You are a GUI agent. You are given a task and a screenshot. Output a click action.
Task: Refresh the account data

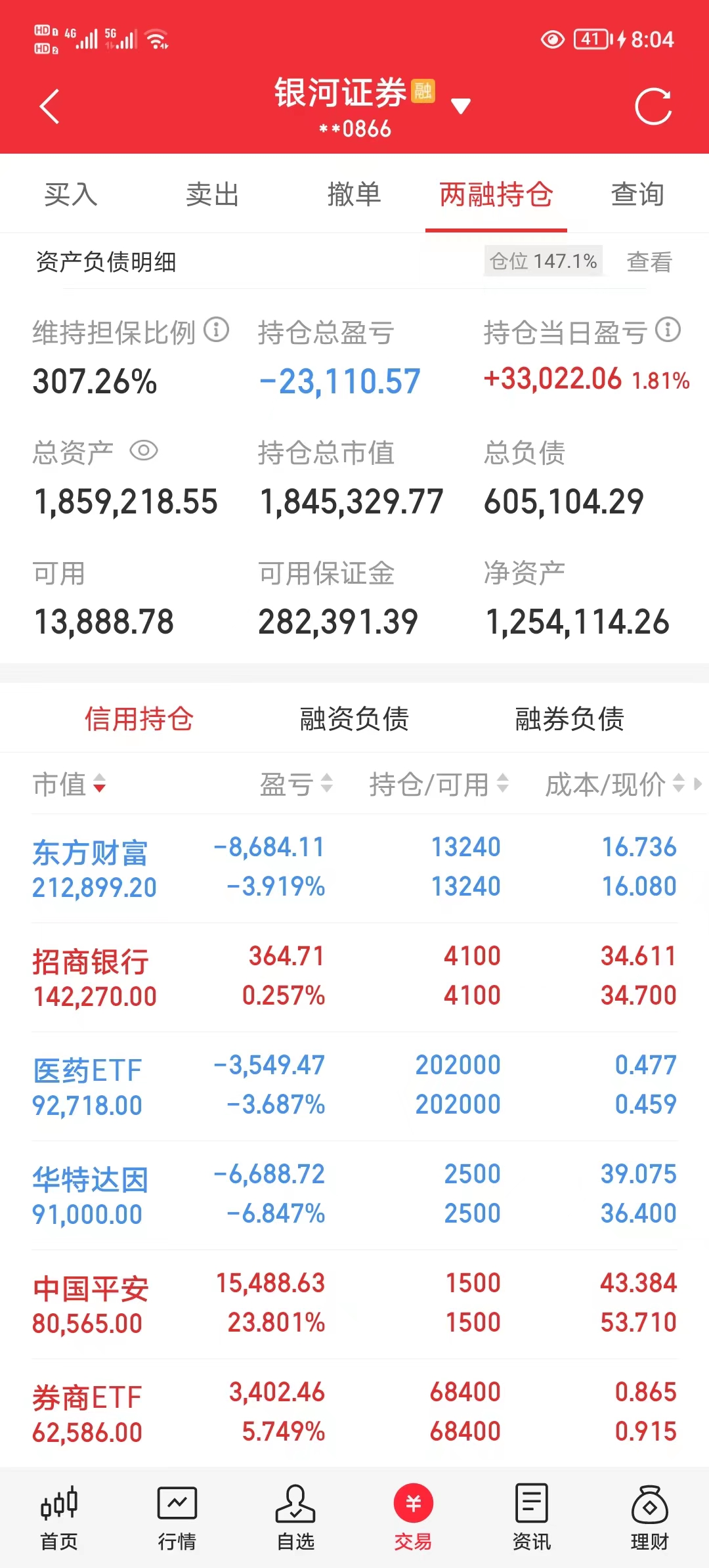[x=653, y=106]
